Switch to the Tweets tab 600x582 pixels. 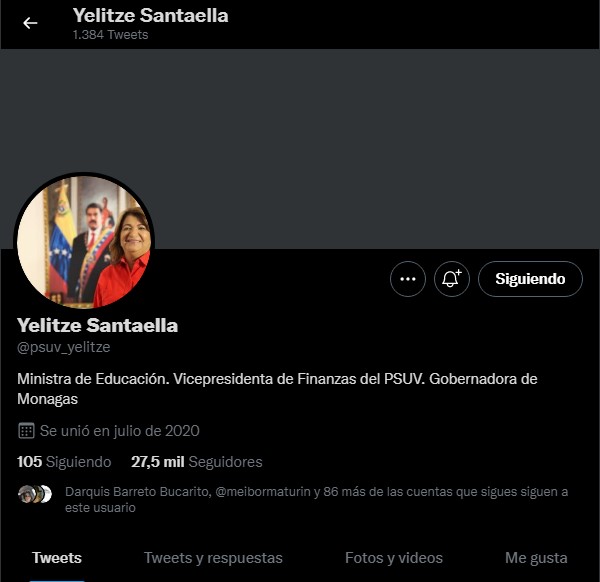tap(57, 558)
